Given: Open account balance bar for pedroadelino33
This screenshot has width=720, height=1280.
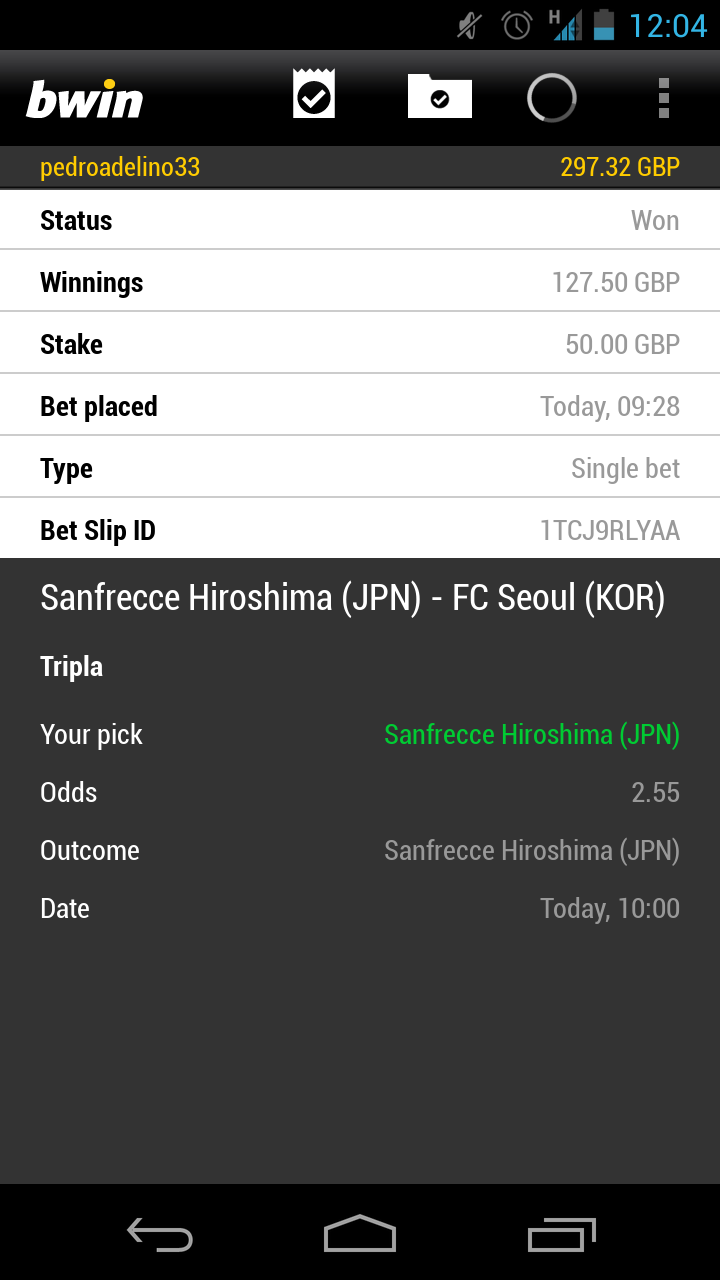Looking at the screenshot, I should (360, 167).
